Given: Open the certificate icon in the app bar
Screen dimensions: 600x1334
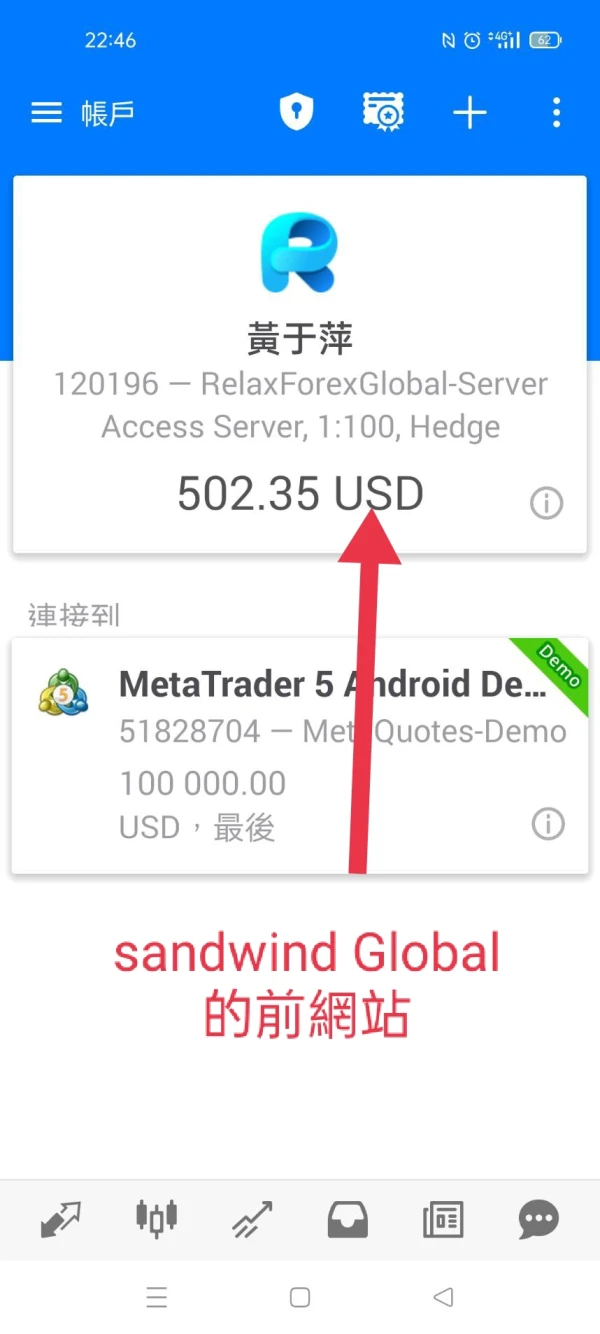Looking at the screenshot, I should (382, 112).
